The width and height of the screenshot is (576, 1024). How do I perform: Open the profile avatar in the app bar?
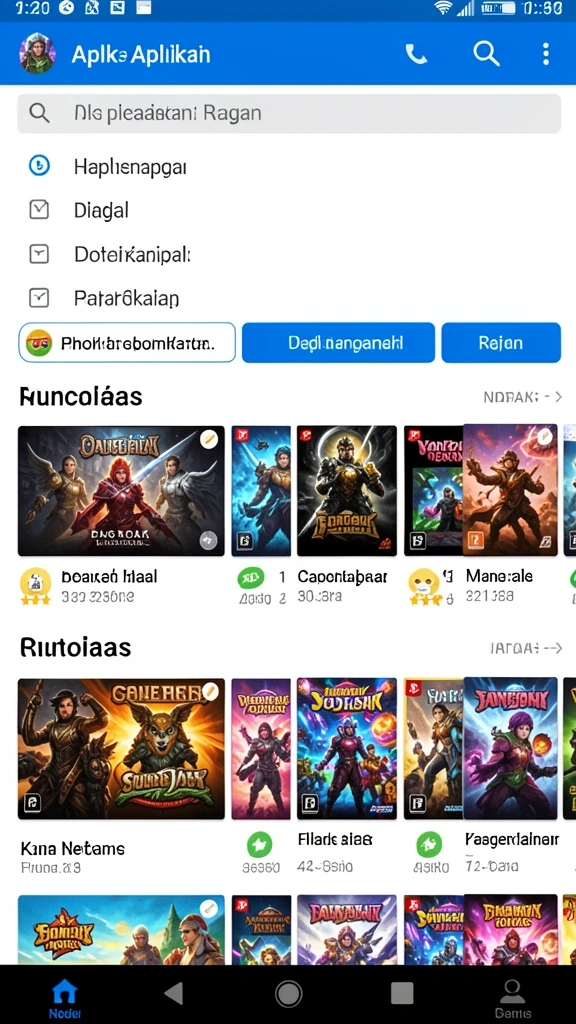[37, 53]
